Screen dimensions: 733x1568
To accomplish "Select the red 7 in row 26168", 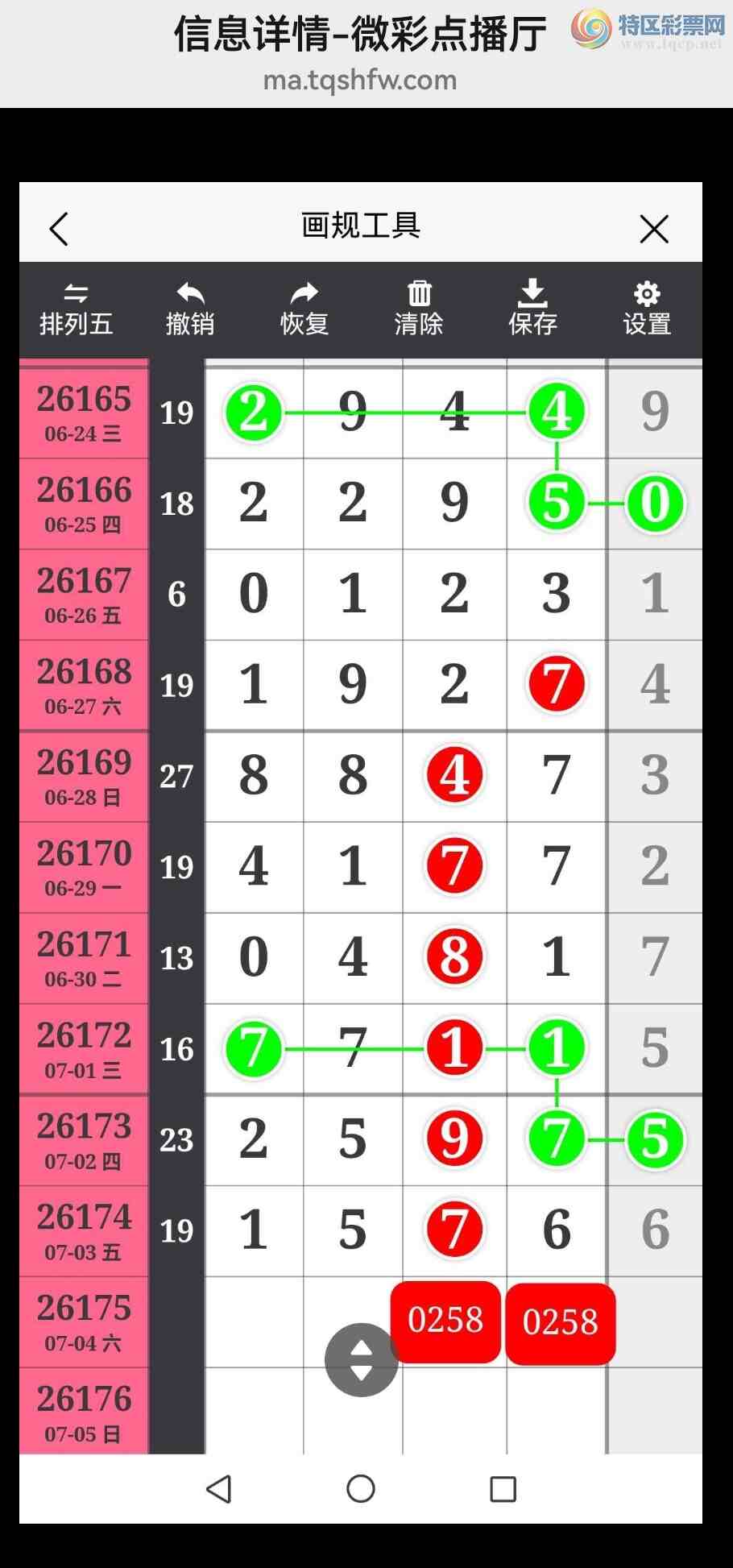I will coord(556,684).
